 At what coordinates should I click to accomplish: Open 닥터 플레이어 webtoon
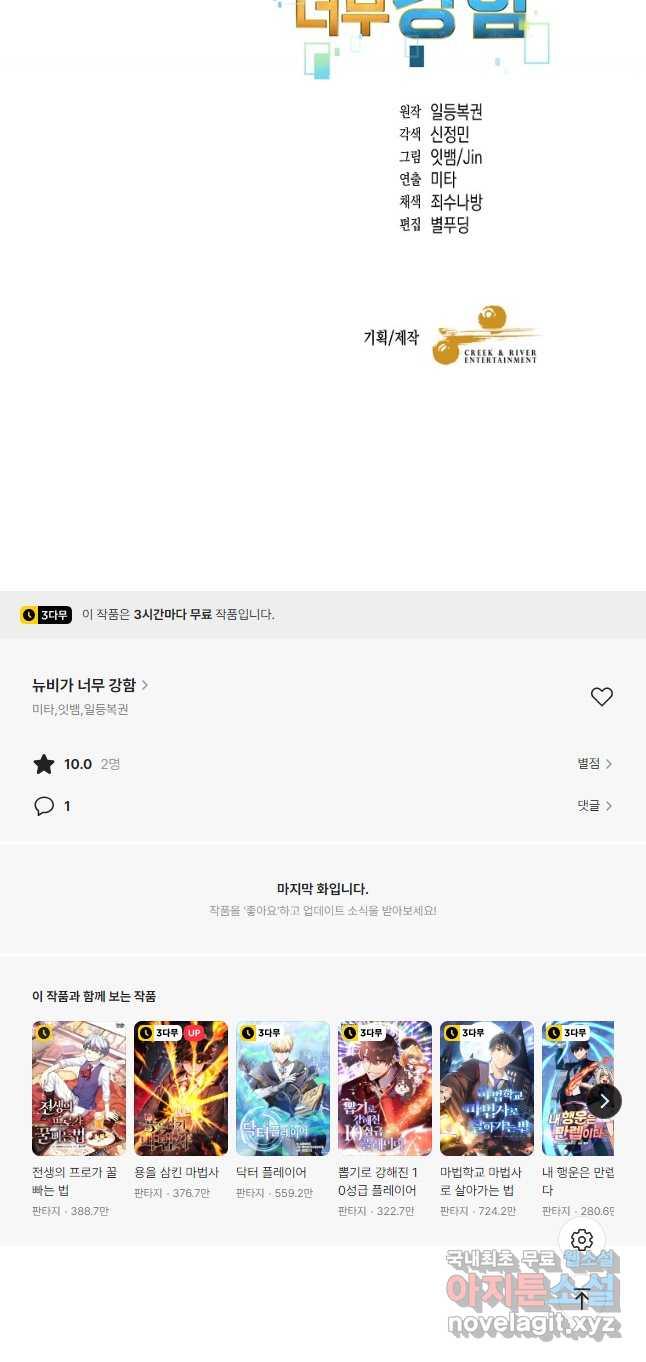283,1088
